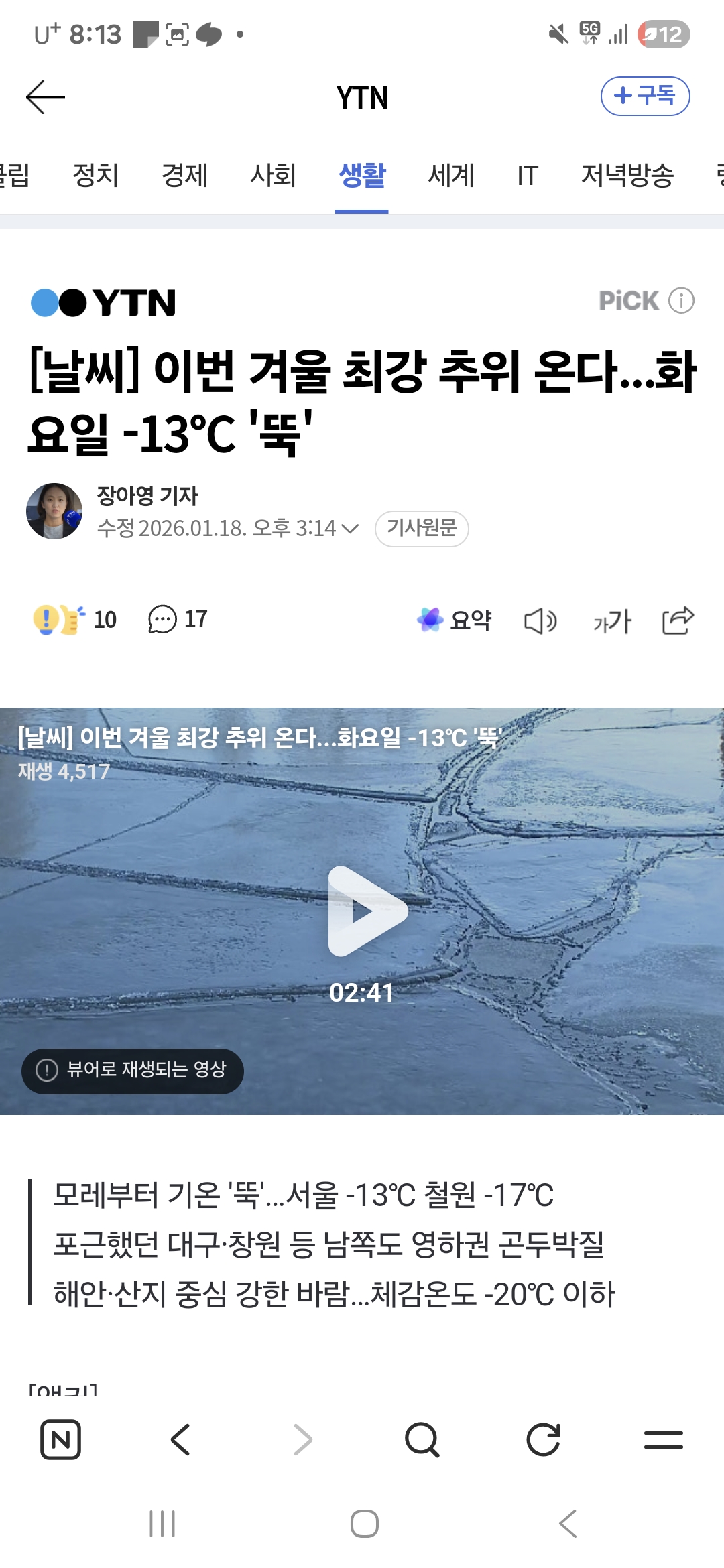
Task: Open the 저녁방송 tab
Action: pos(627,176)
